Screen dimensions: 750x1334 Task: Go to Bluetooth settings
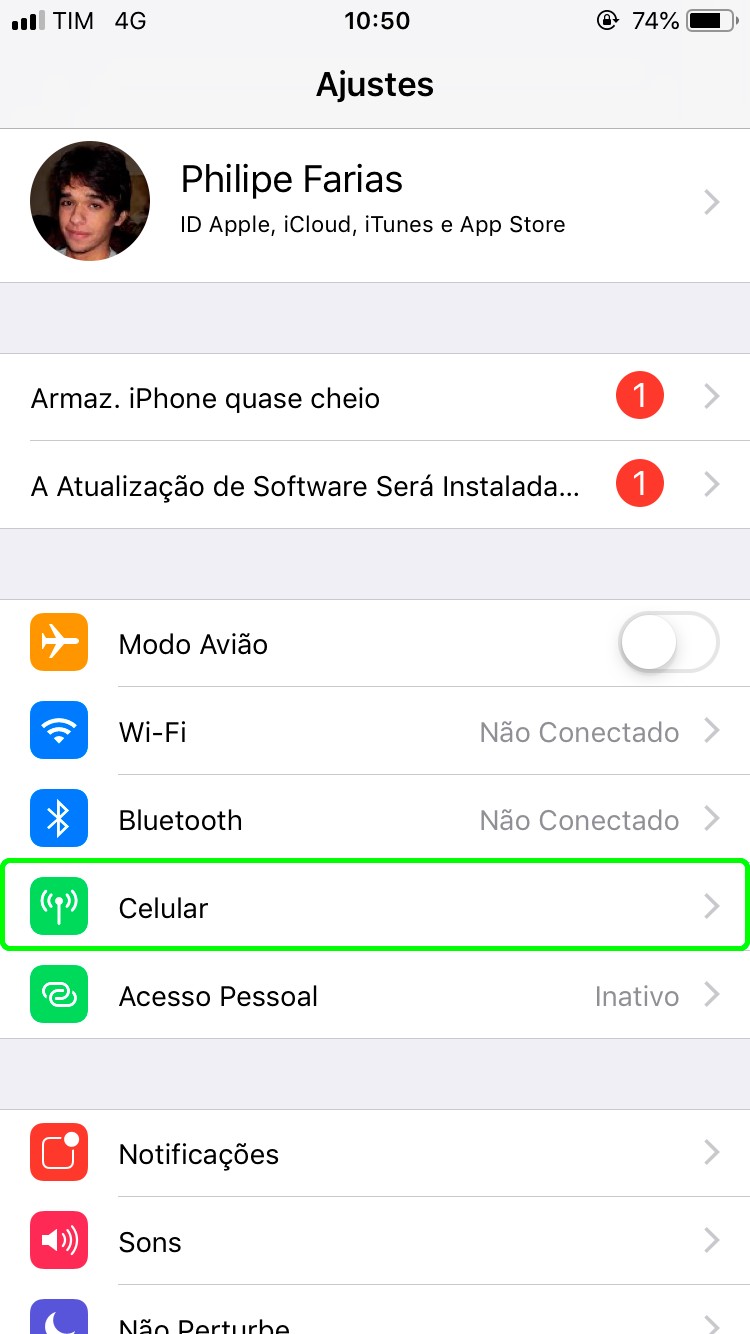[375, 820]
